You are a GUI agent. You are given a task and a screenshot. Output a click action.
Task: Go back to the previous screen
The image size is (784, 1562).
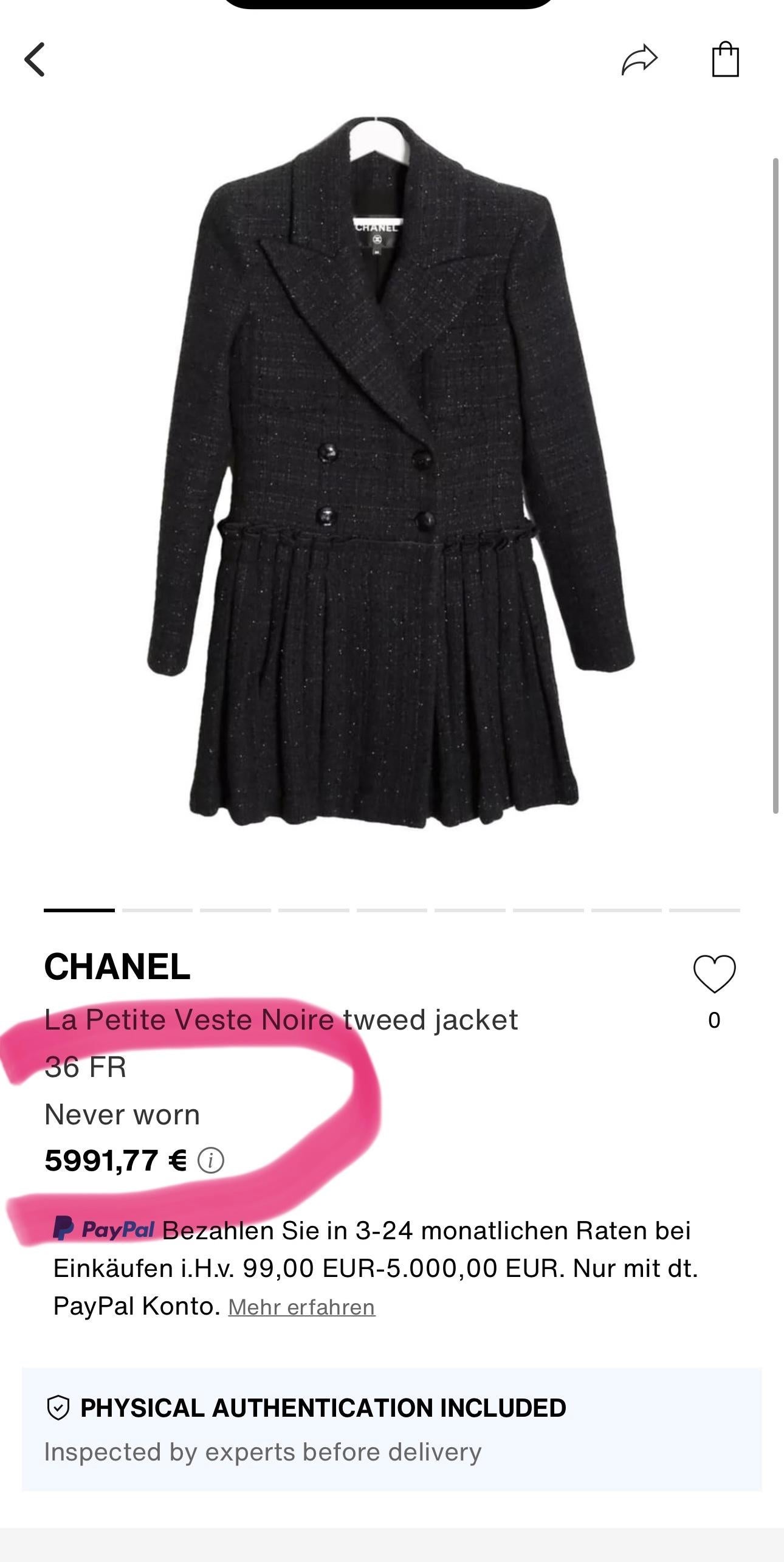click(35, 60)
